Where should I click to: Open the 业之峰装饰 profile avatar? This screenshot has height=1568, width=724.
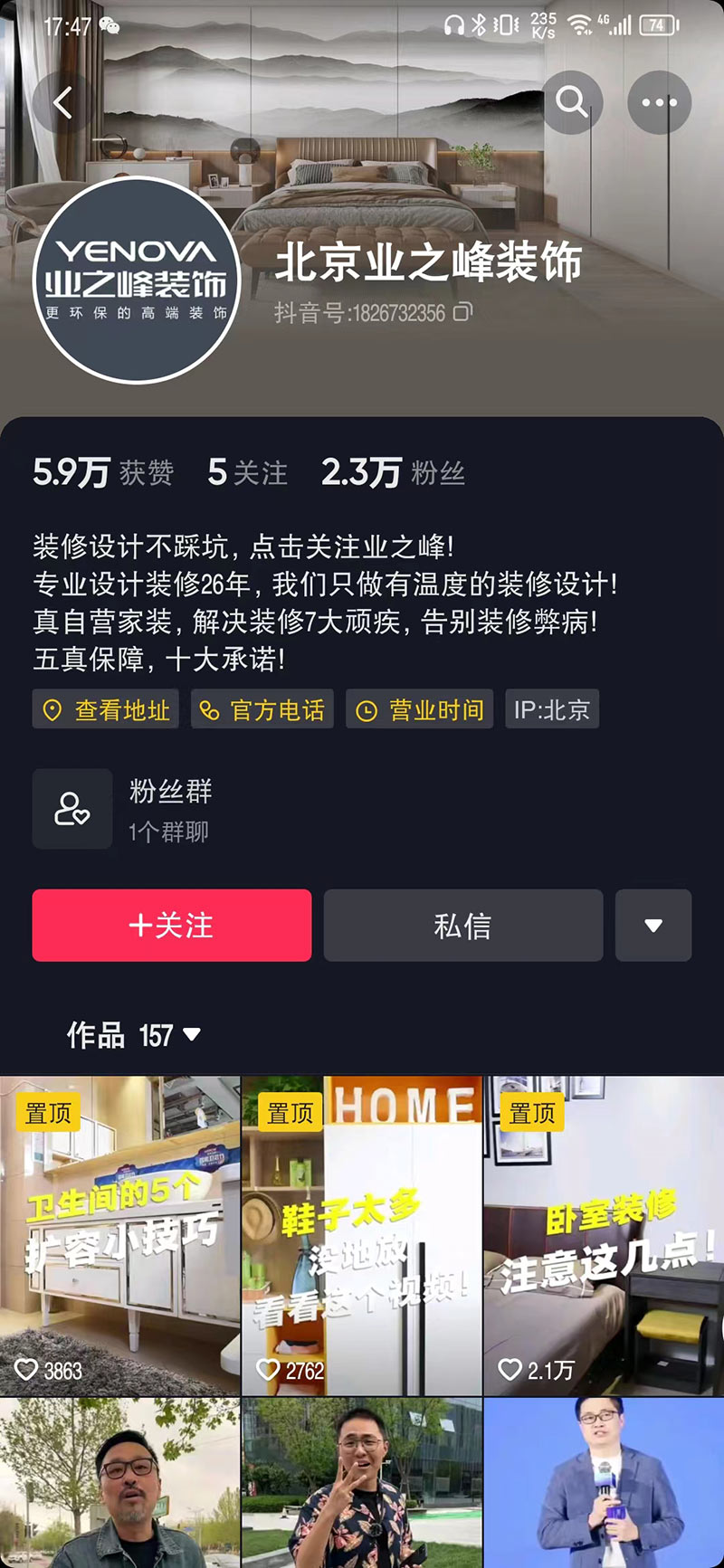[136, 280]
